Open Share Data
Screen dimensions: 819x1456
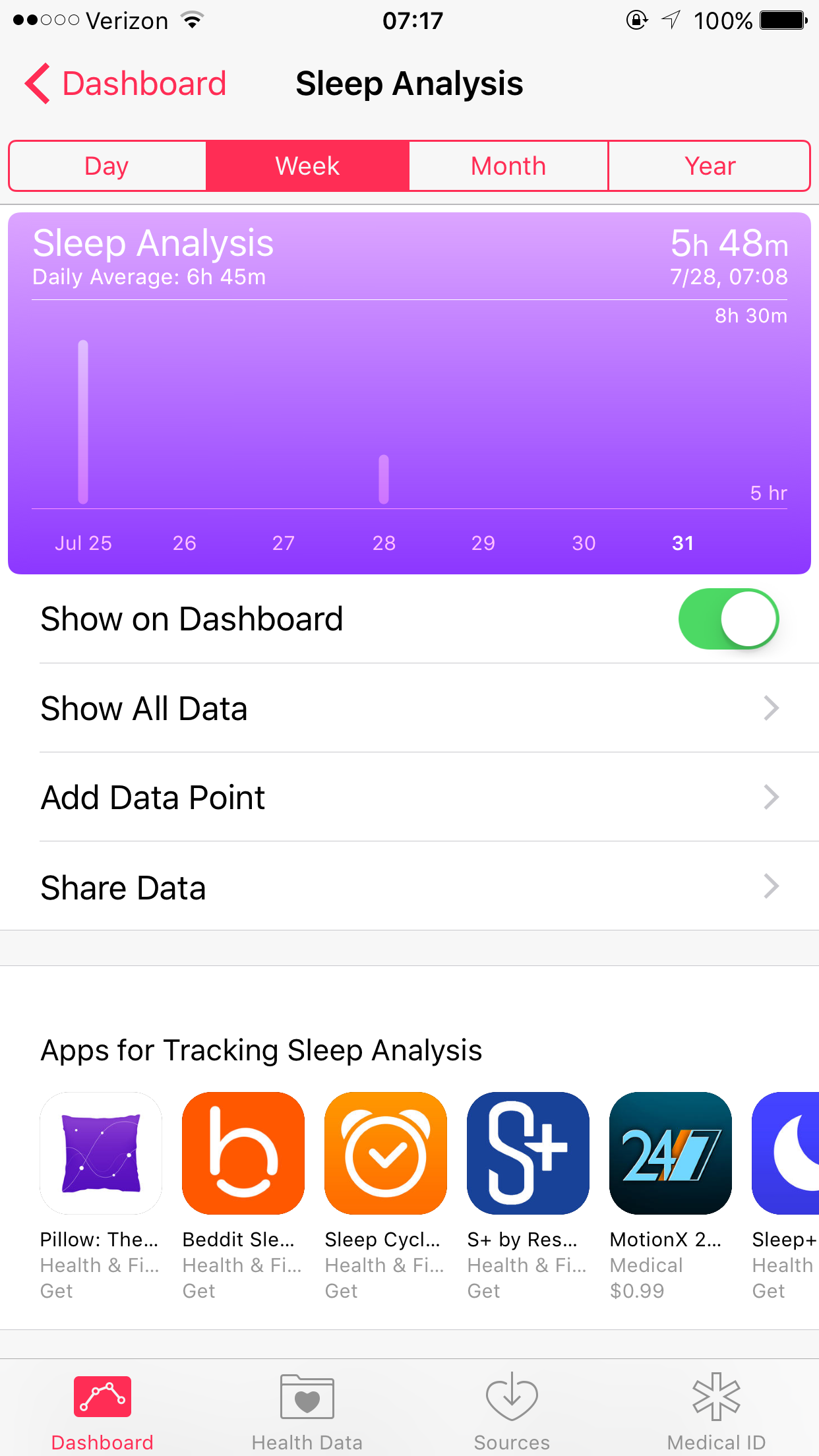[409, 886]
